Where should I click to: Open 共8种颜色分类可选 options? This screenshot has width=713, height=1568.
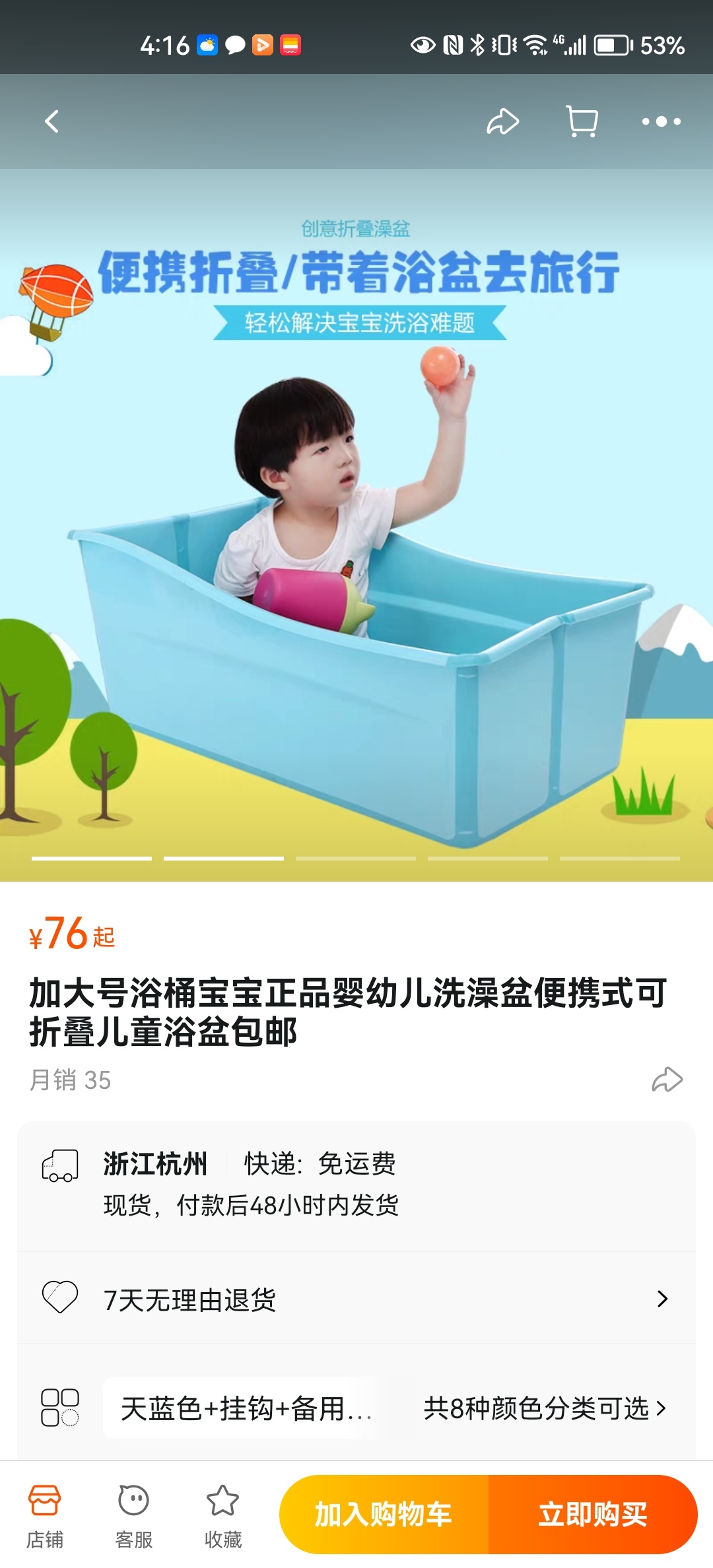545,1408
